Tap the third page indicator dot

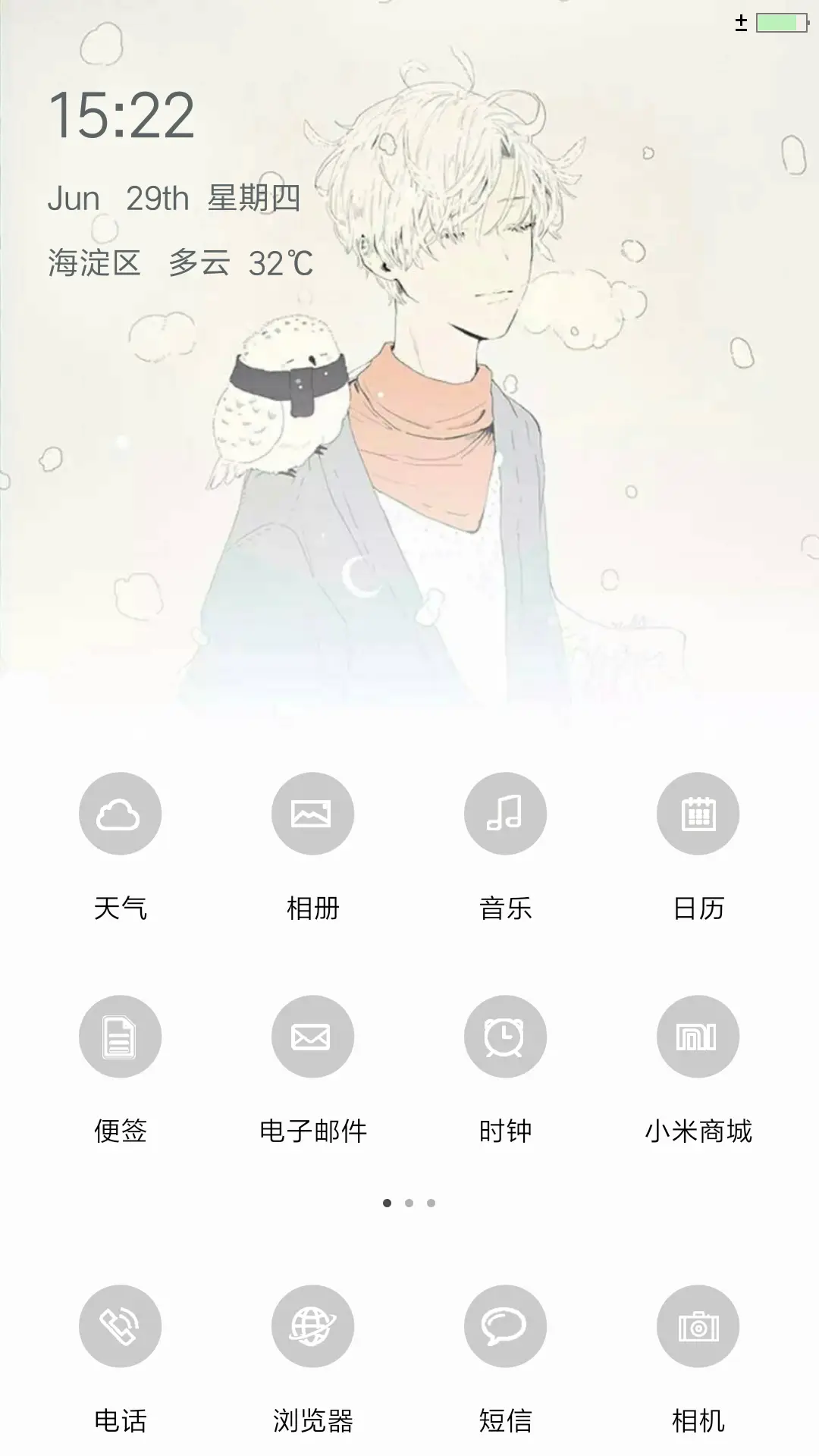point(431,1202)
